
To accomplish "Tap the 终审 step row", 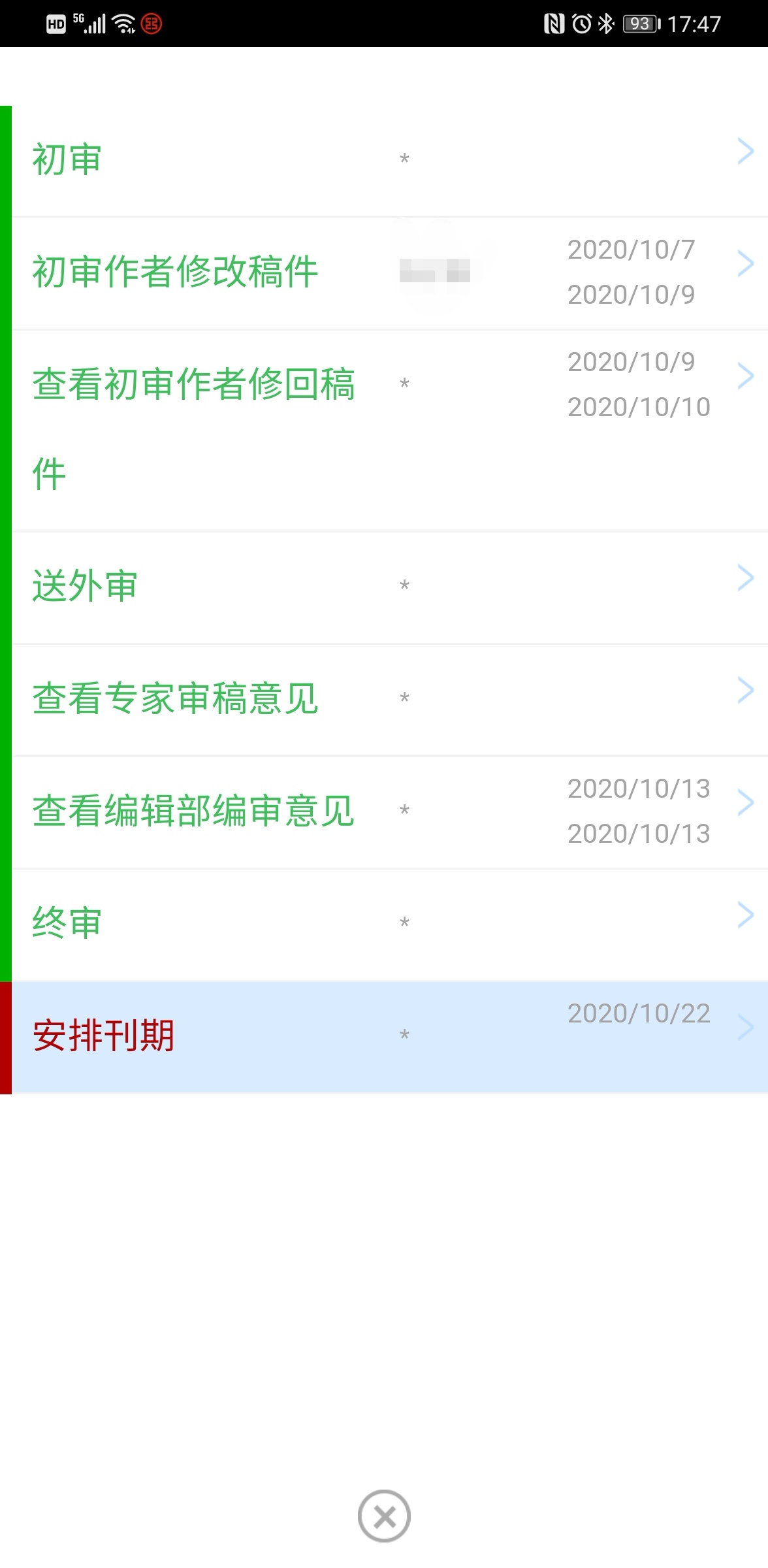I will point(389,924).
